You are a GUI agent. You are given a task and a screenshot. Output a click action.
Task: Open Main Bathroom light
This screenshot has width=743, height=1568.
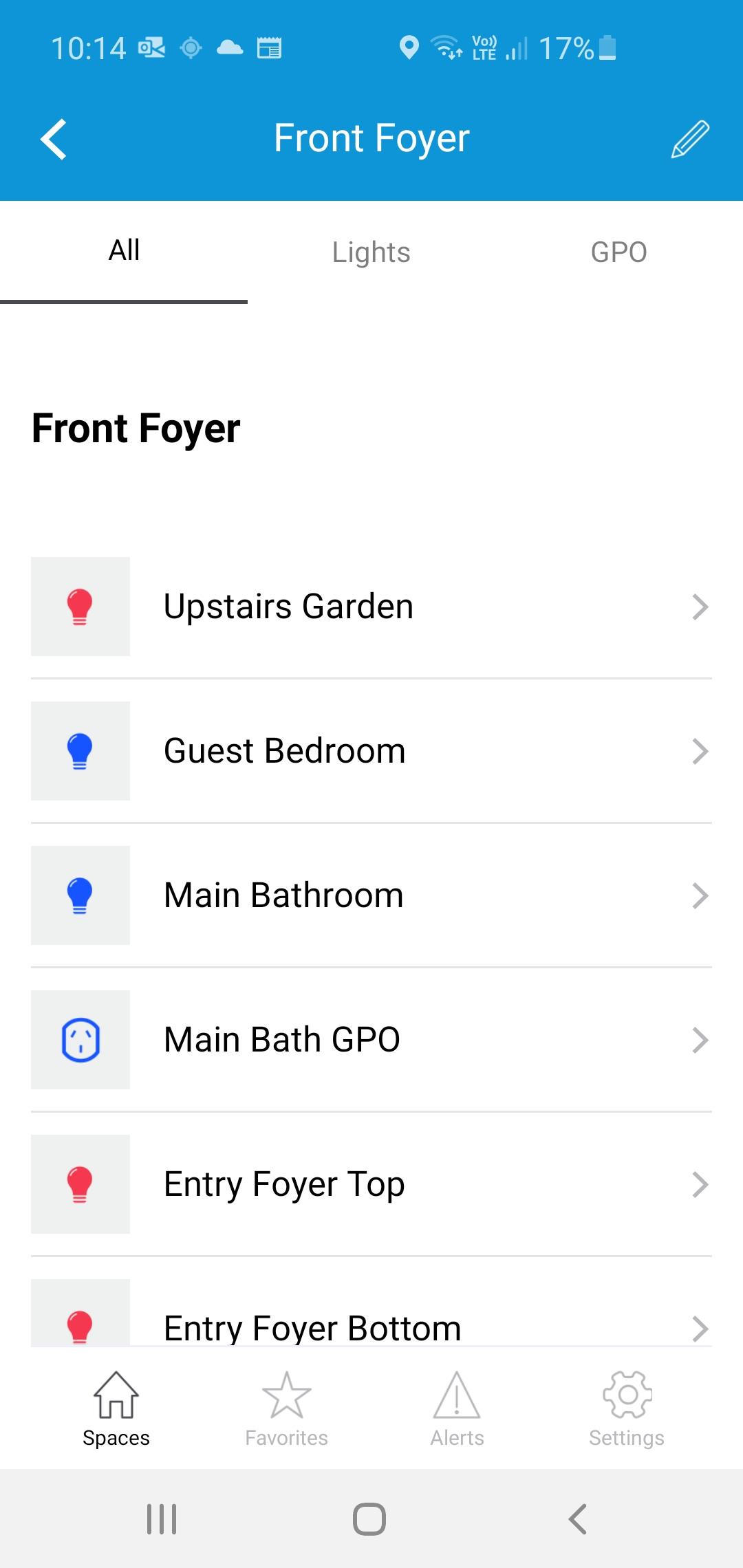tap(371, 895)
